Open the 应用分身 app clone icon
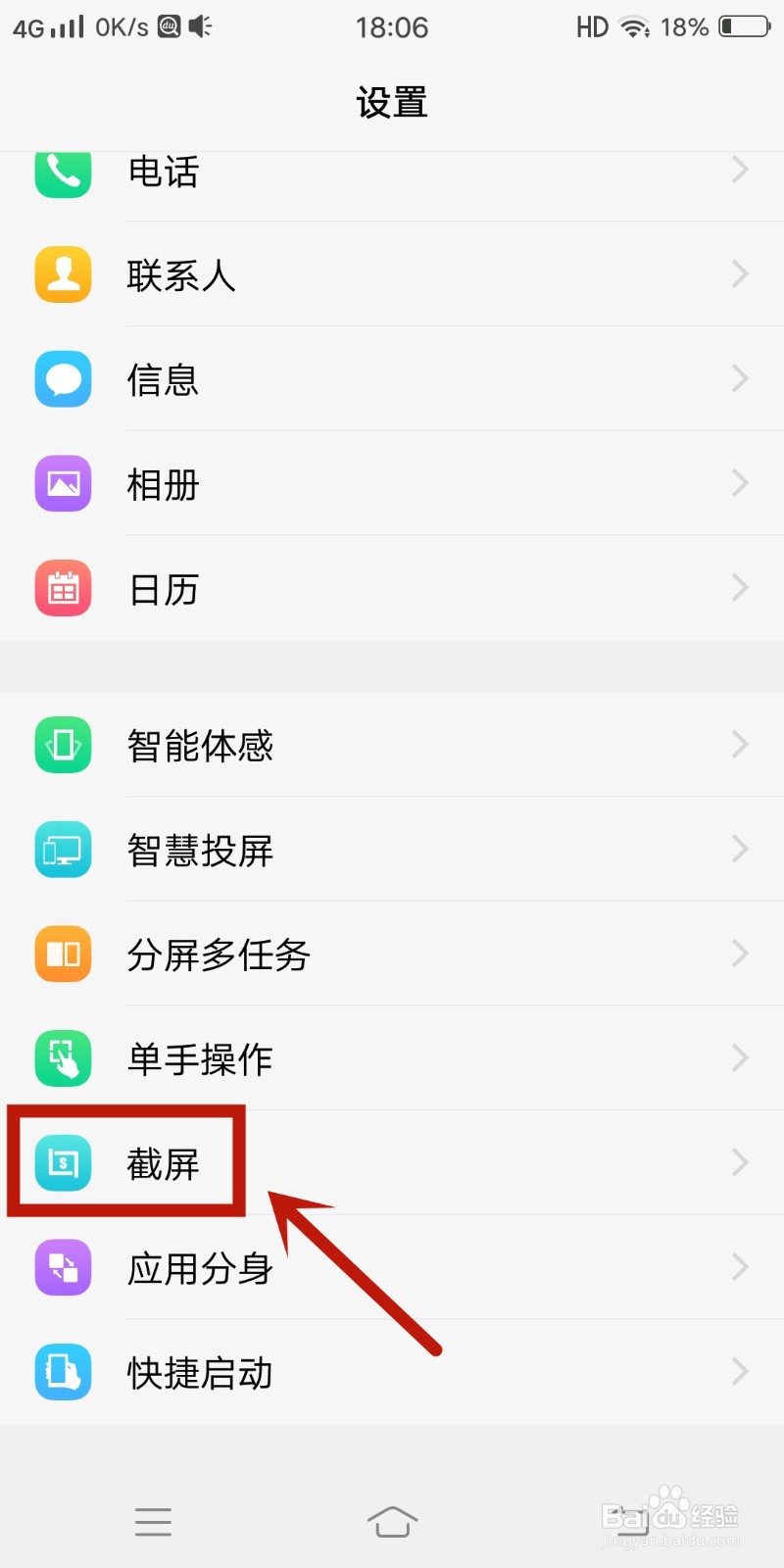Viewport: 784px width, 1568px height. click(62, 1267)
